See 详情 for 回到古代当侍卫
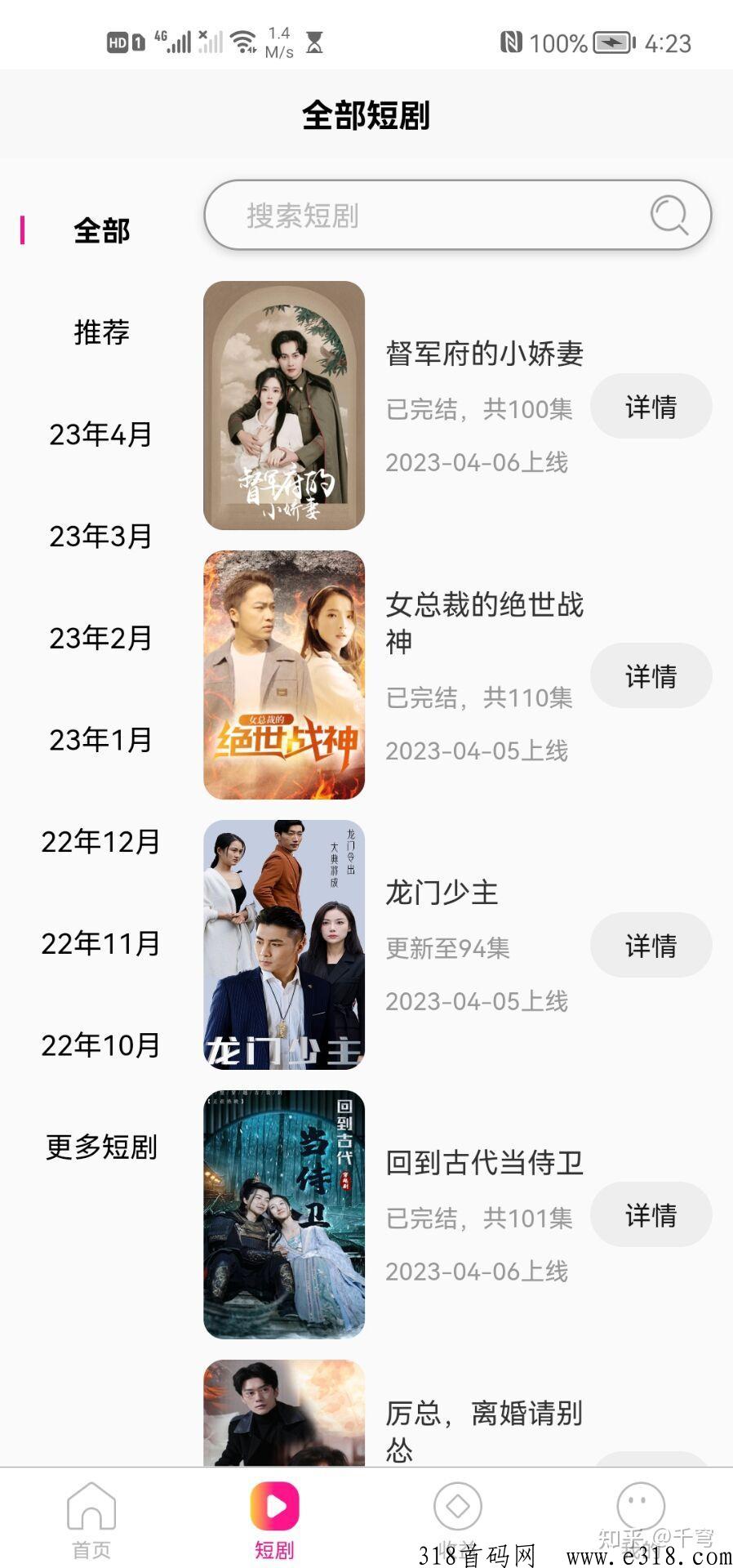733x1568 pixels. (x=651, y=1214)
